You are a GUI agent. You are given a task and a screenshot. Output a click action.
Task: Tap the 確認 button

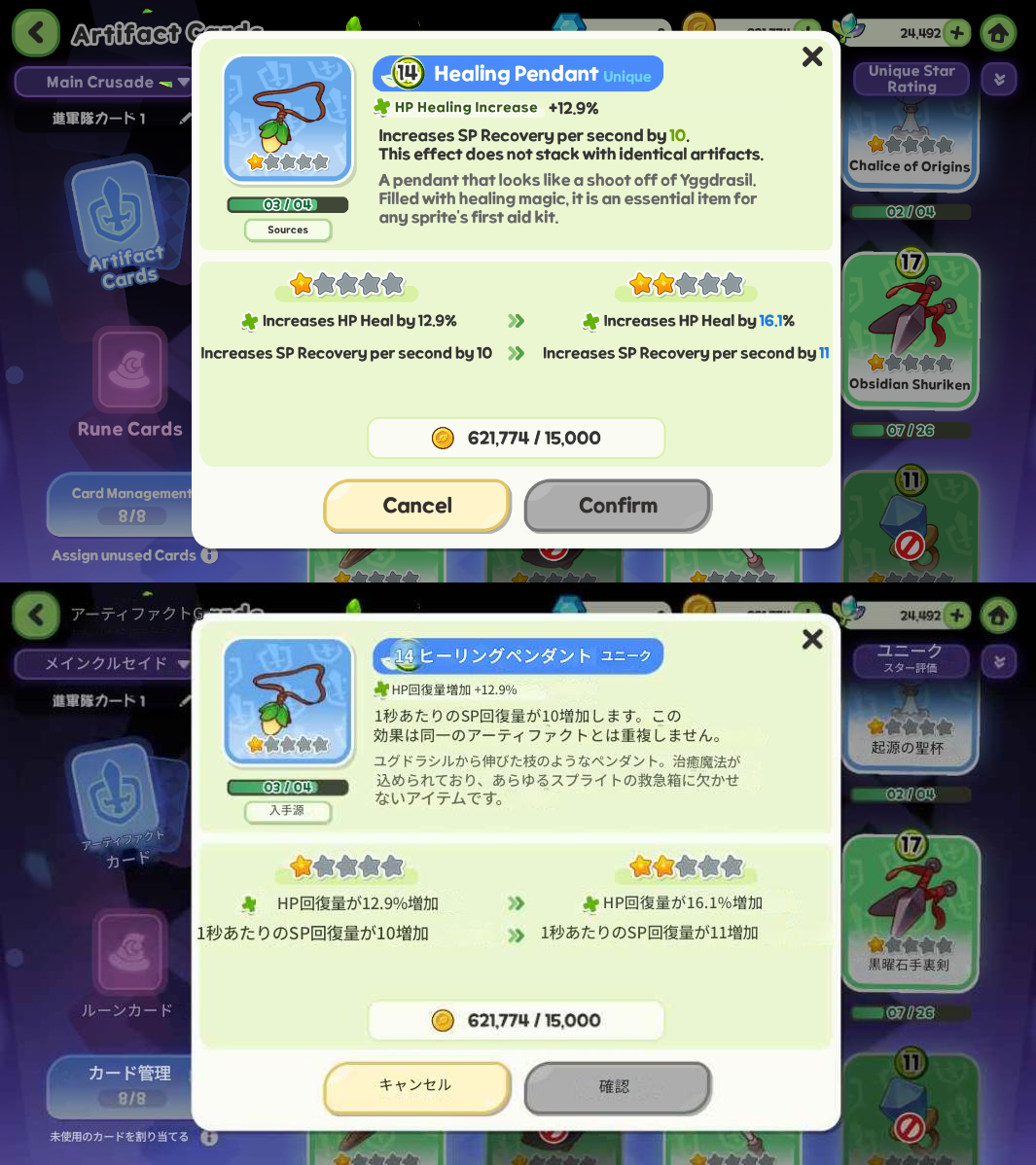618,1088
